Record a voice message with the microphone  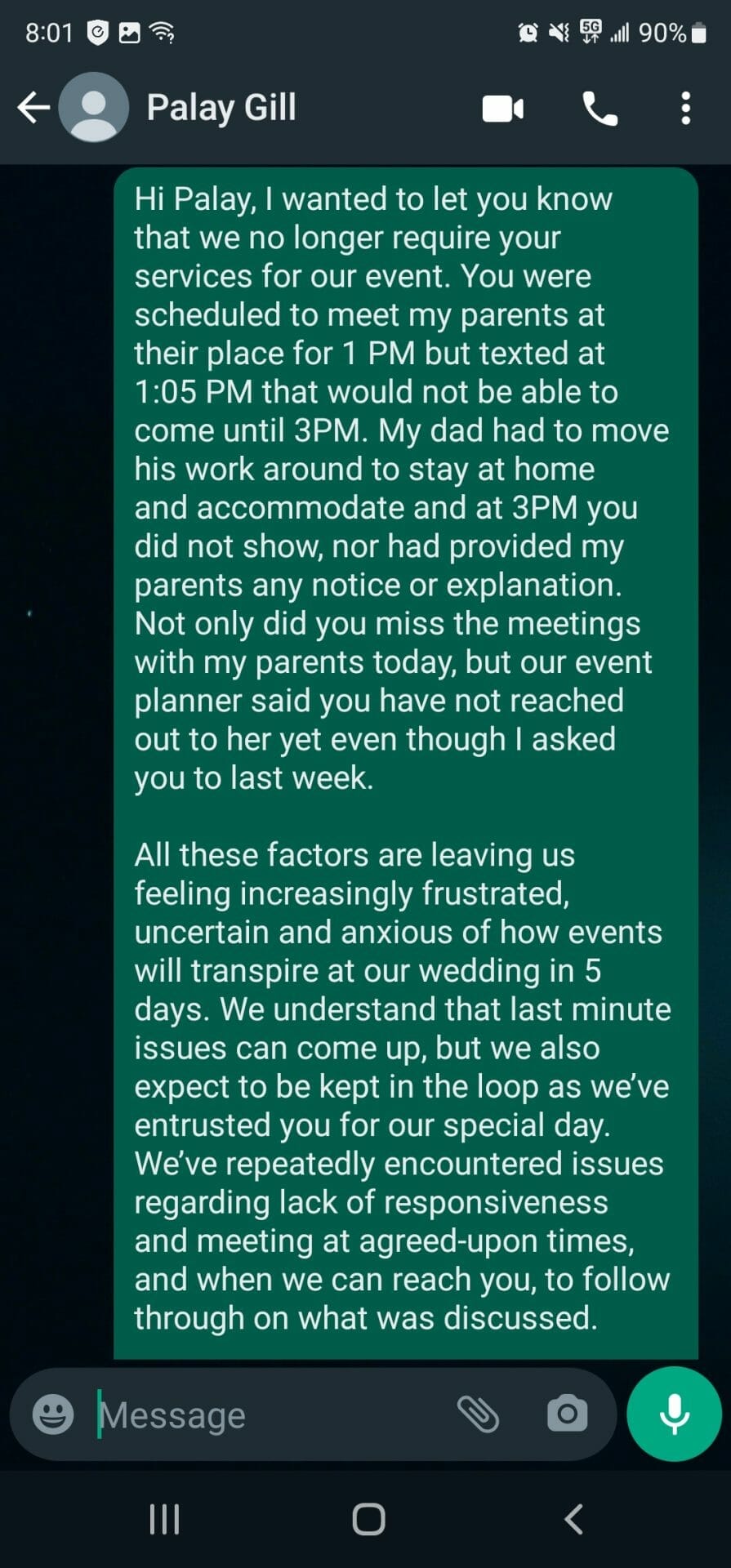tap(674, 1414)
